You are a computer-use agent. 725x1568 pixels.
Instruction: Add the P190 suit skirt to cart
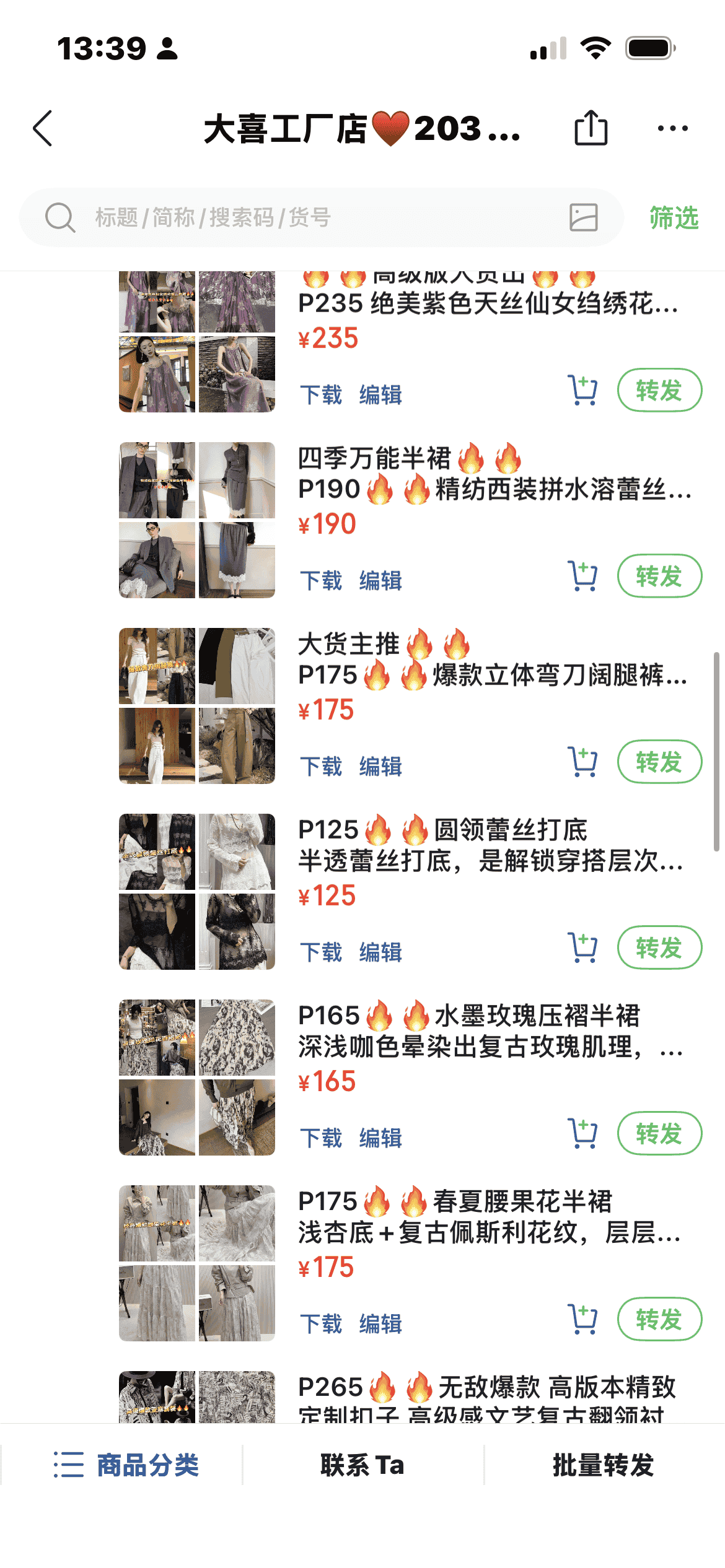pyautogui.click(x=582, y=576)
